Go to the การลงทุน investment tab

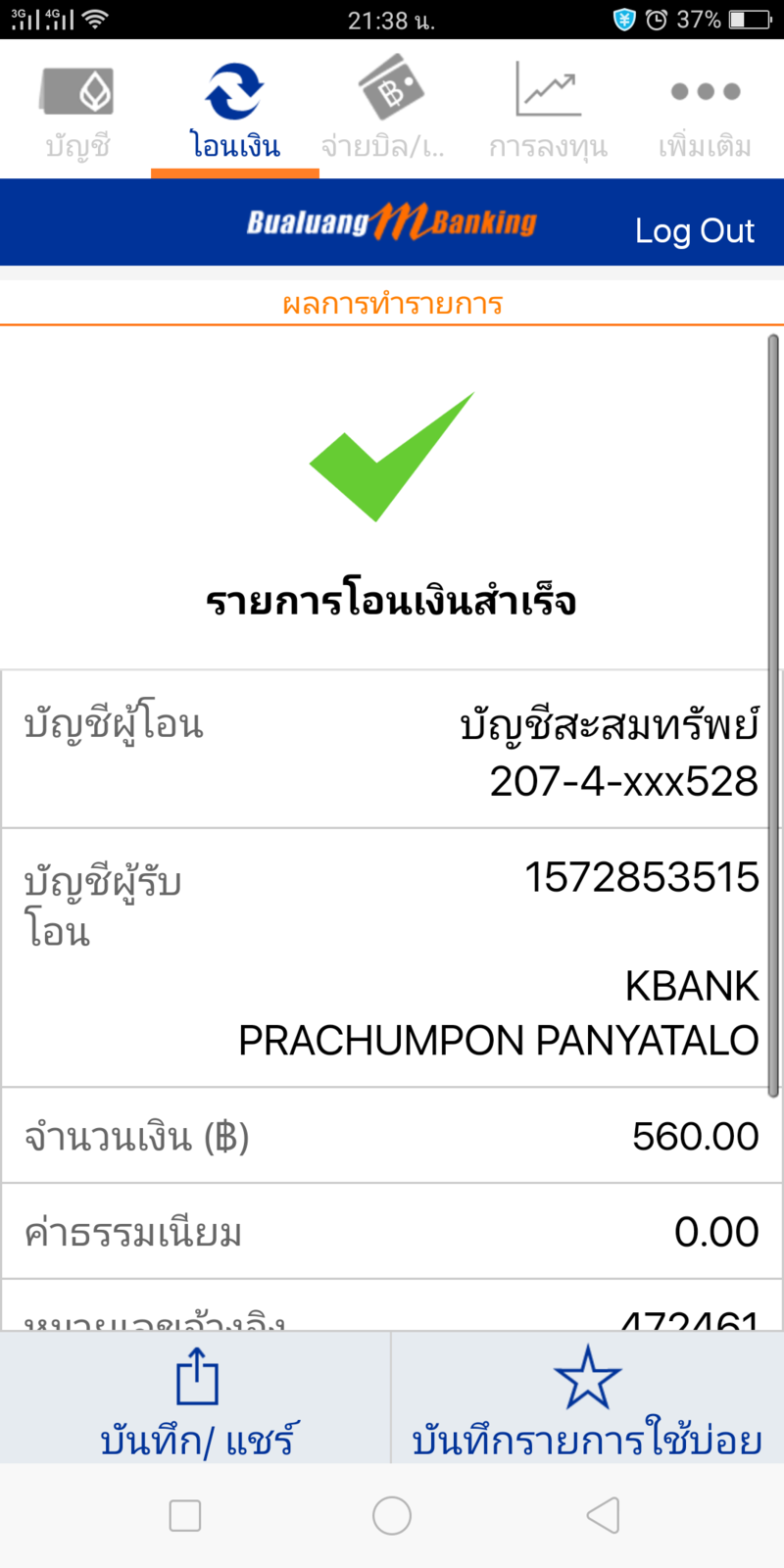click(x=548, y=110)
